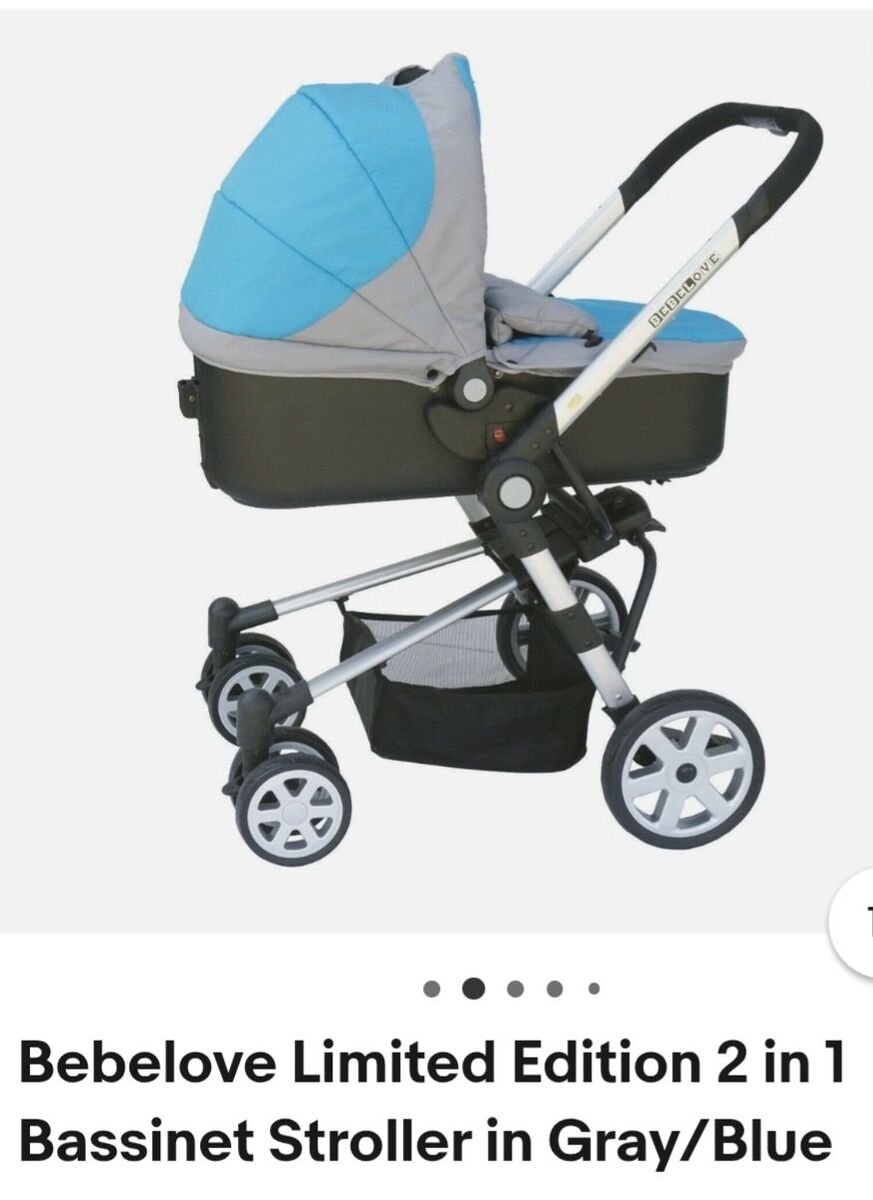
Task: Tap the round floating button beside the image
Action: 855,918
